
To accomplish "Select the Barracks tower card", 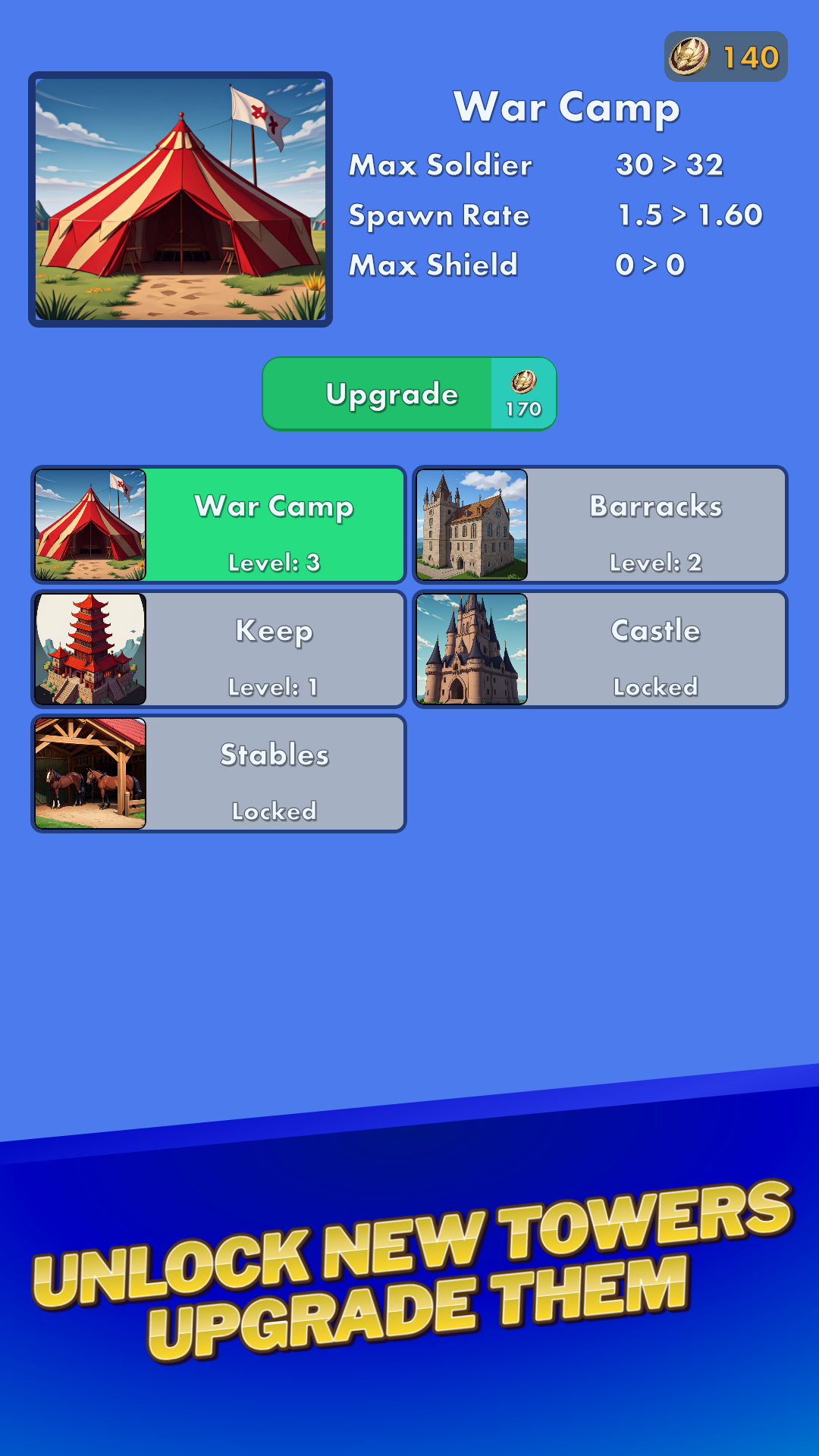I will 600,525.
